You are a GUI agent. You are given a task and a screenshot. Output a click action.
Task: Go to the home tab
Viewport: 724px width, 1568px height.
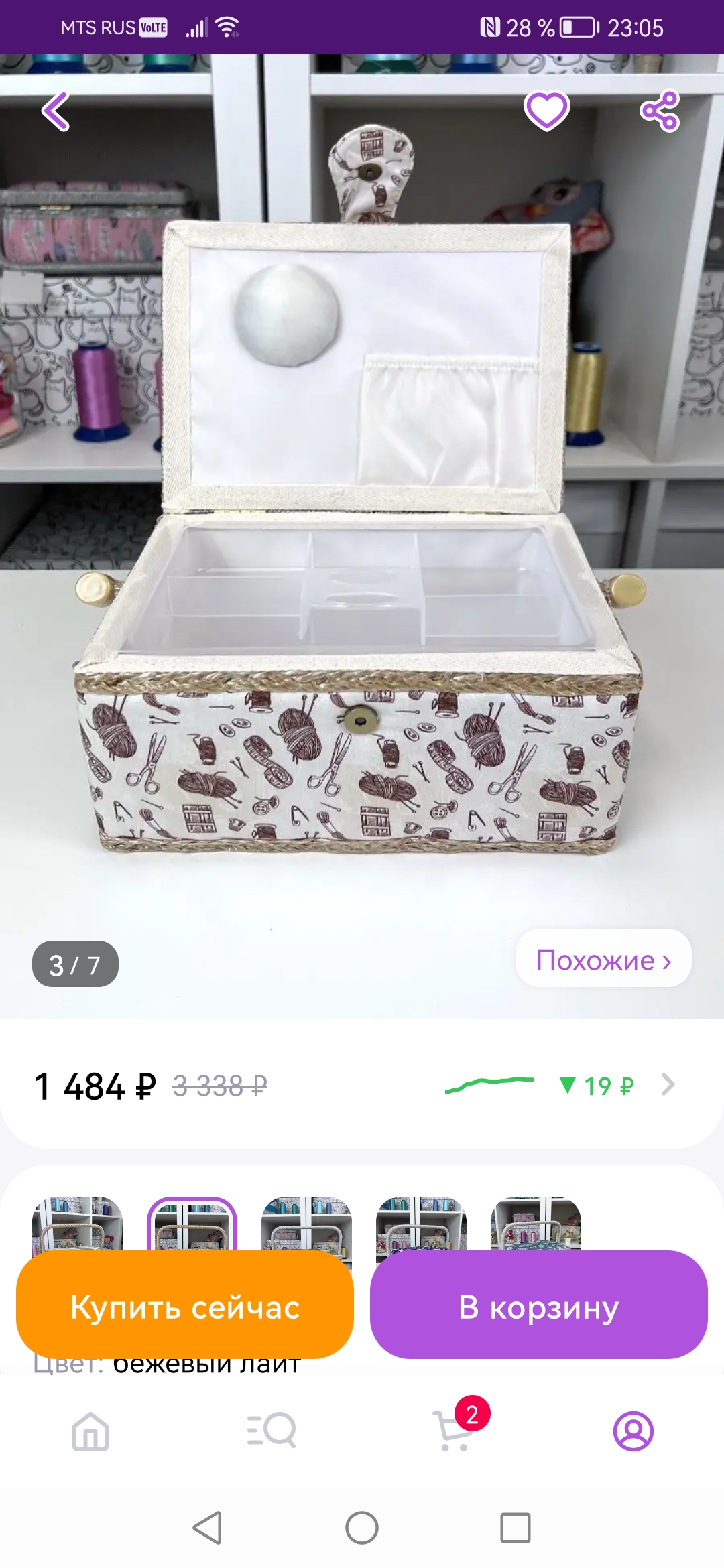click(x=90, y=1431)
